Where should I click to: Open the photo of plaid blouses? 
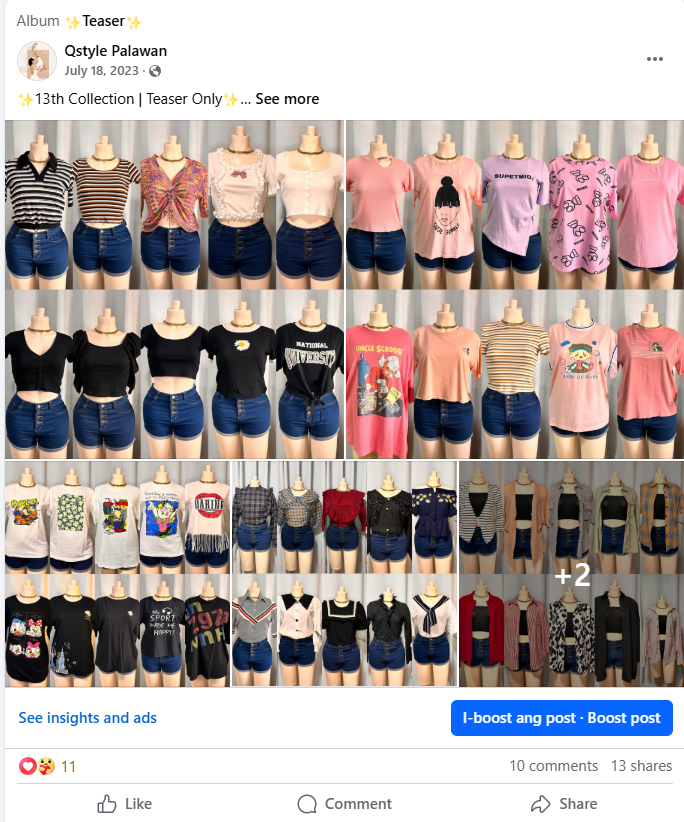point(344,573)
